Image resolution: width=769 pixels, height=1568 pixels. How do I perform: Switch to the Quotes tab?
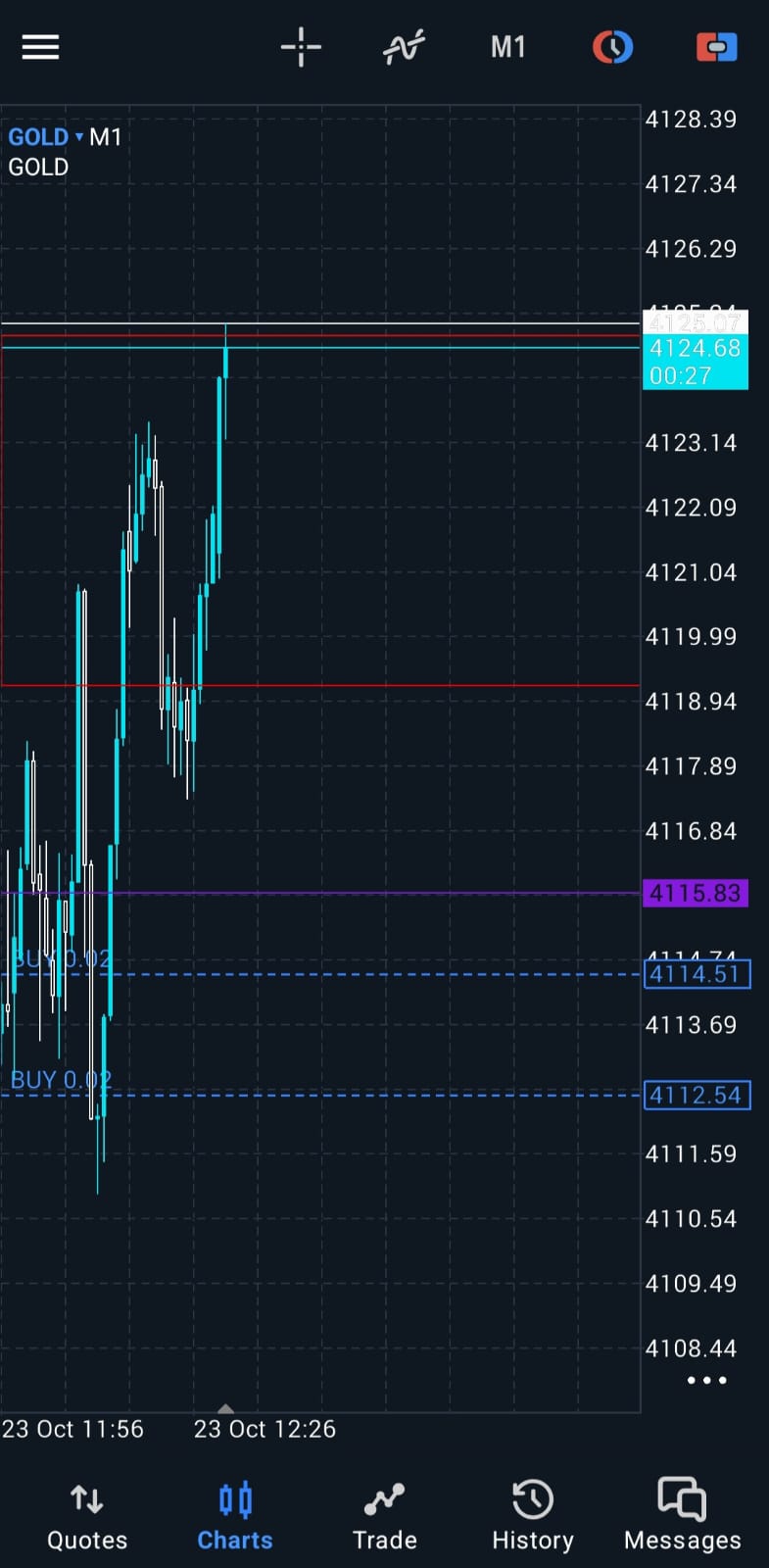(x=87, y=1516)
